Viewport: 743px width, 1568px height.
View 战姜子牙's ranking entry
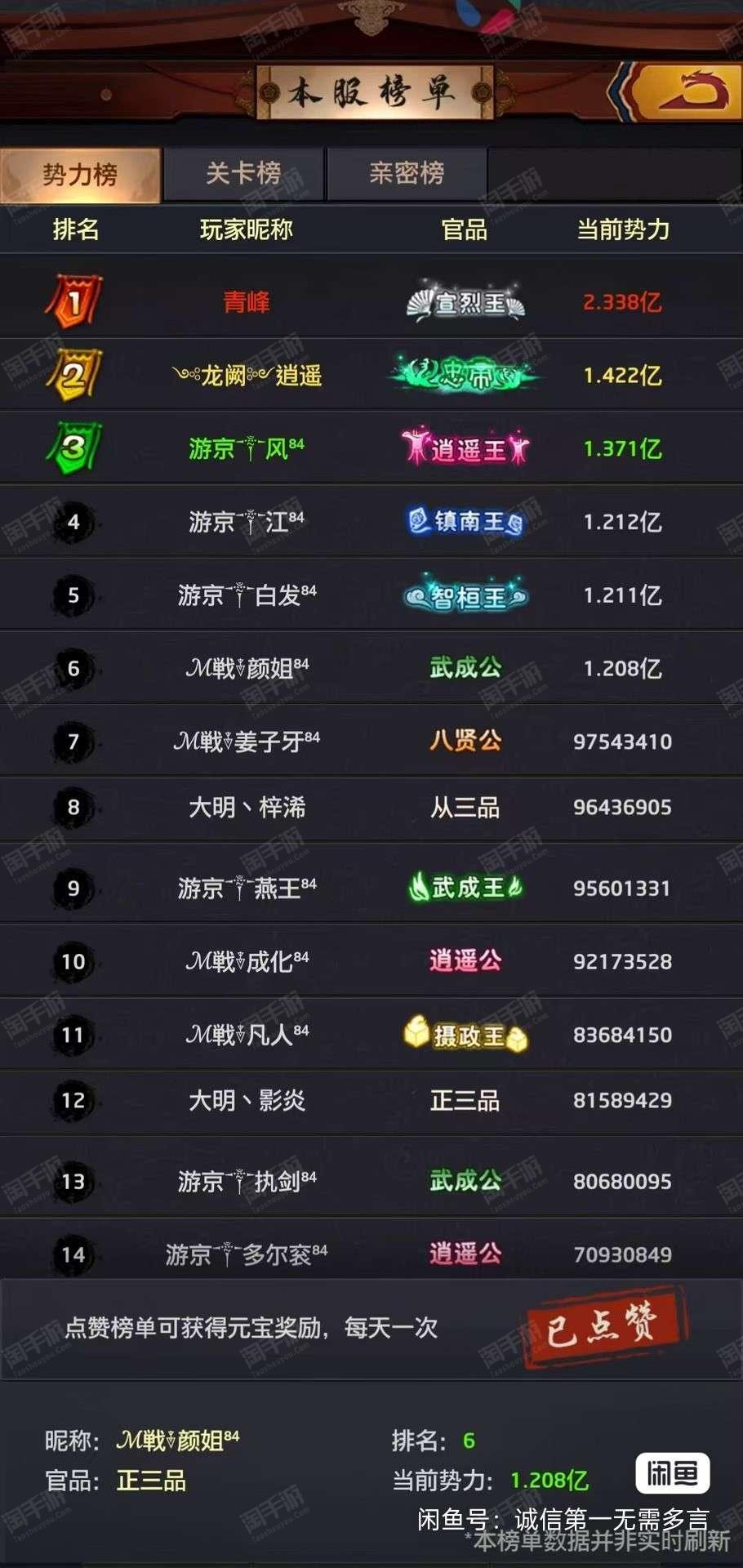click(x=371, y=742)
